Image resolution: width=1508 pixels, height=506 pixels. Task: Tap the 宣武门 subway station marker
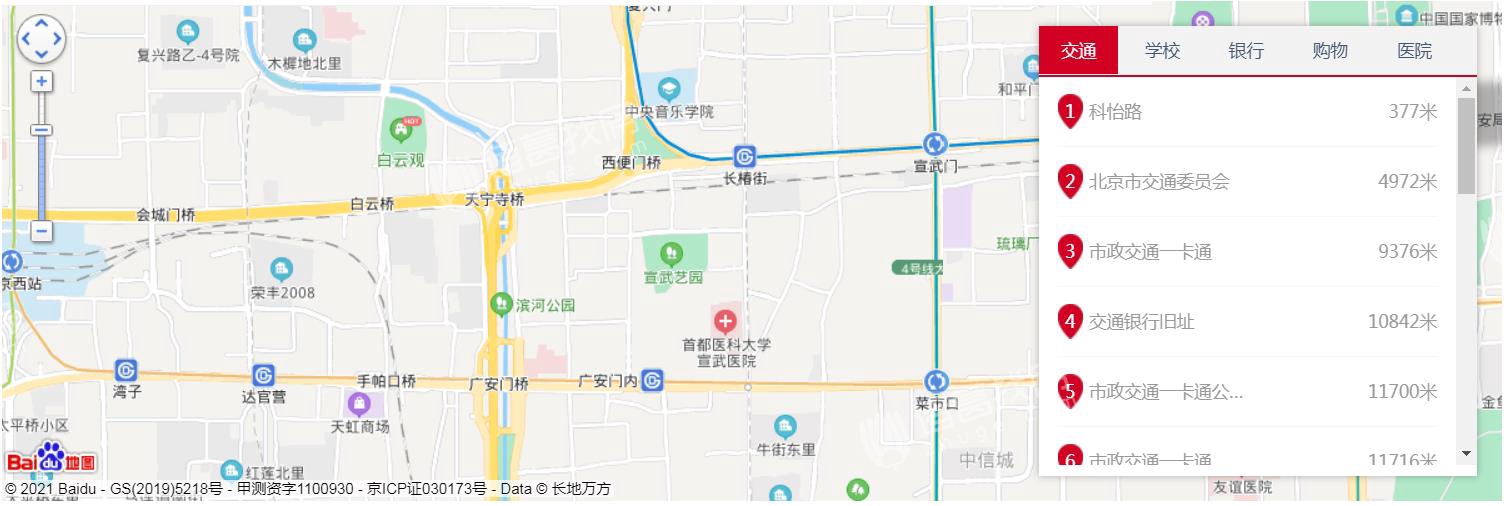(935, 144)
